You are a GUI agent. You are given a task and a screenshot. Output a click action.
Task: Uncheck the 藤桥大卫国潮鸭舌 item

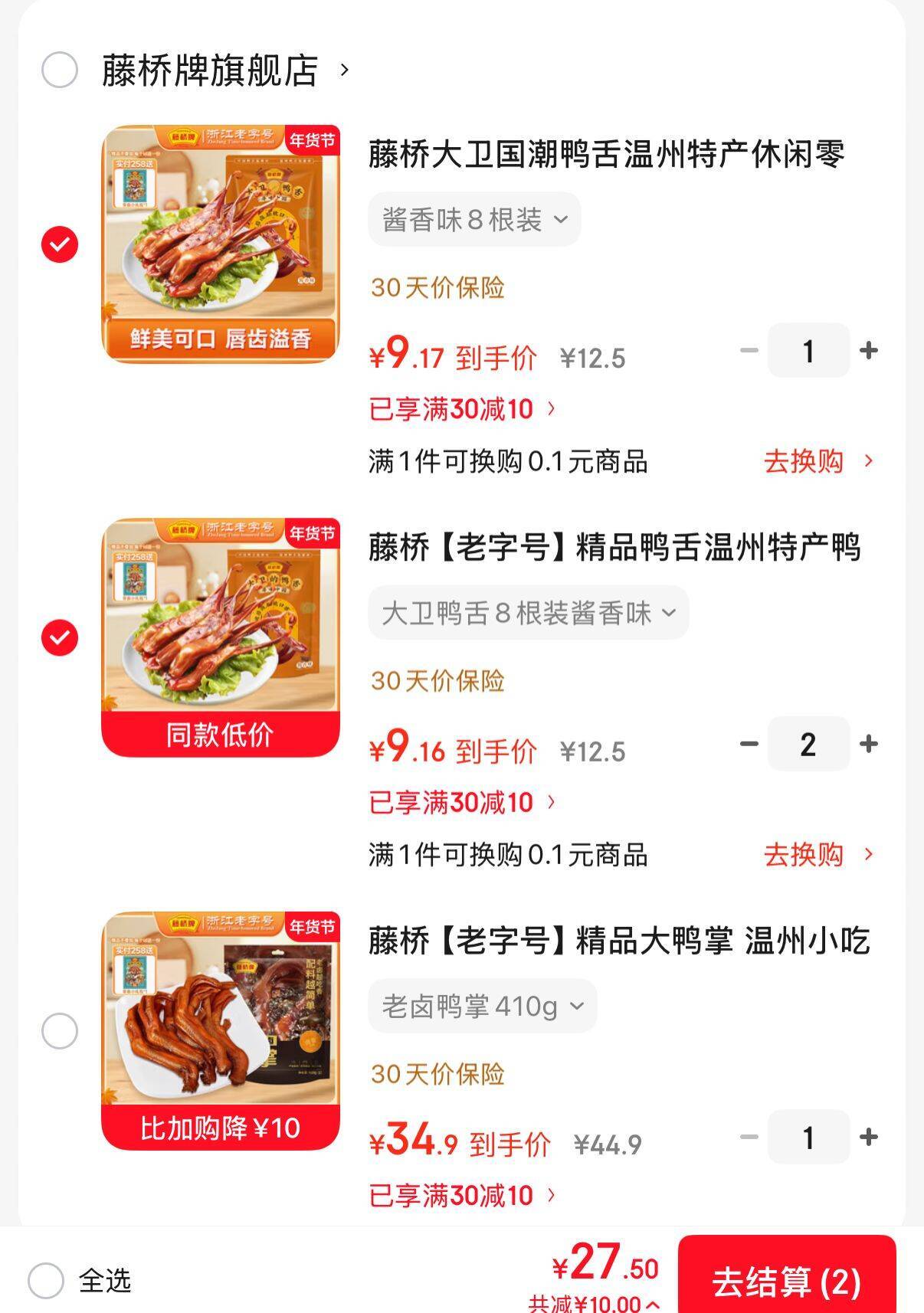[60, 244]
